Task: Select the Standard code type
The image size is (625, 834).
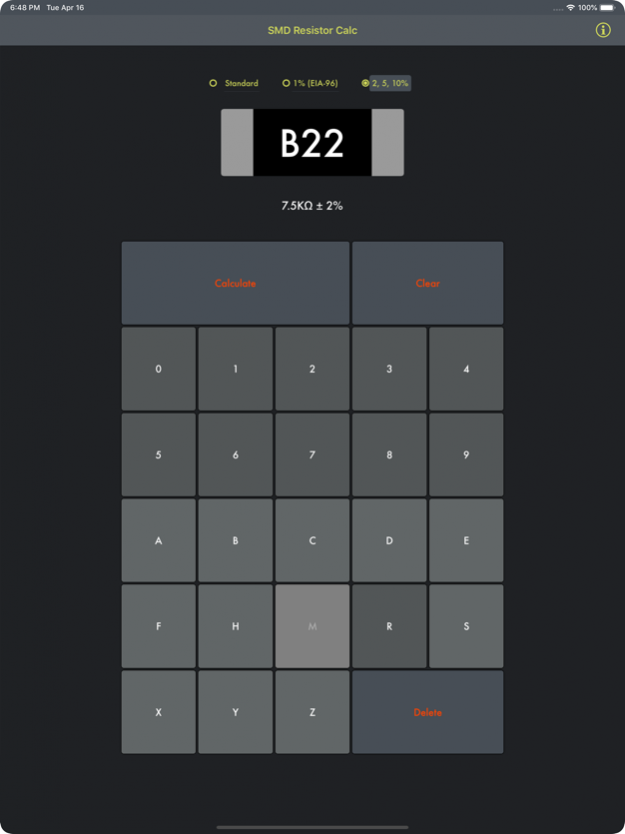Action: pyautogui.click(x=234, y=83)
